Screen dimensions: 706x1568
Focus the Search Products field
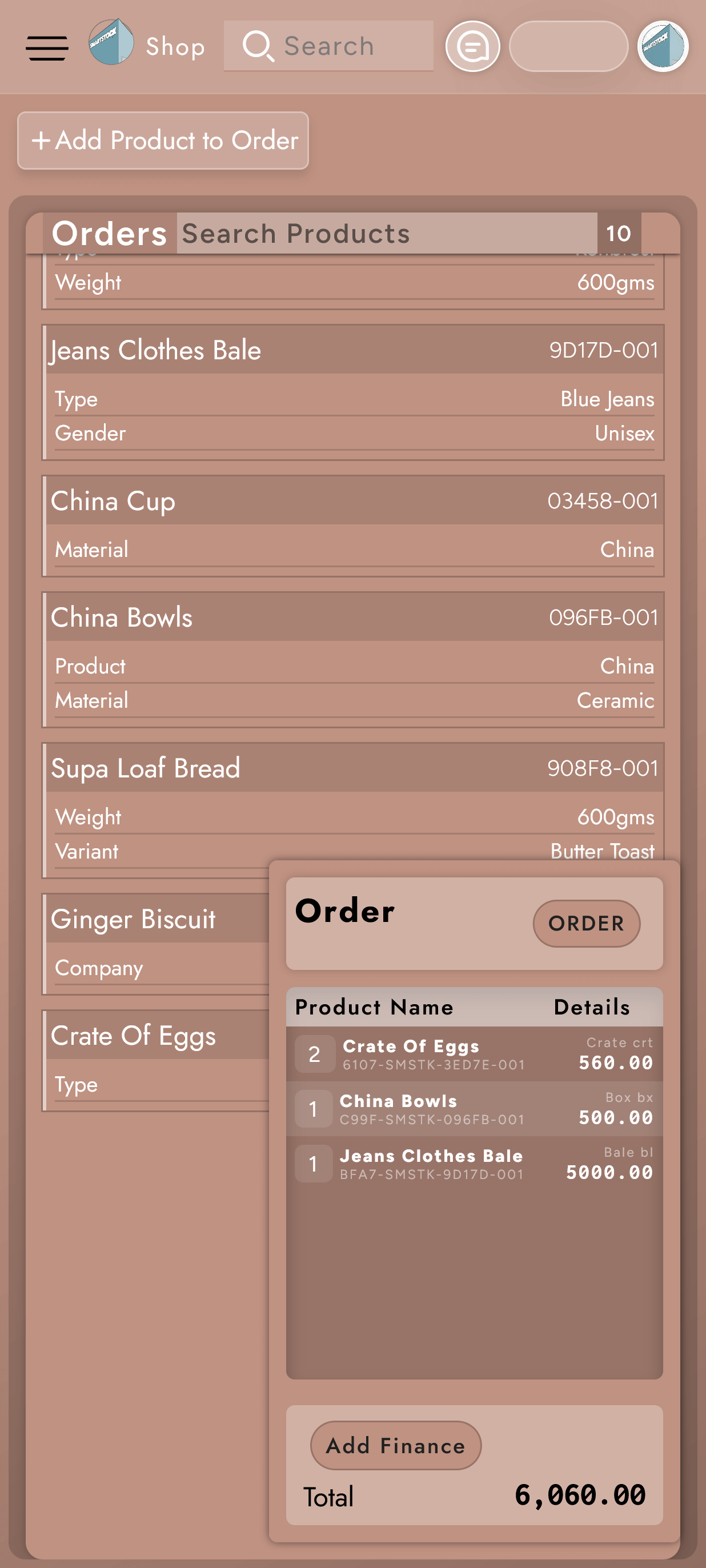(386, 234)
